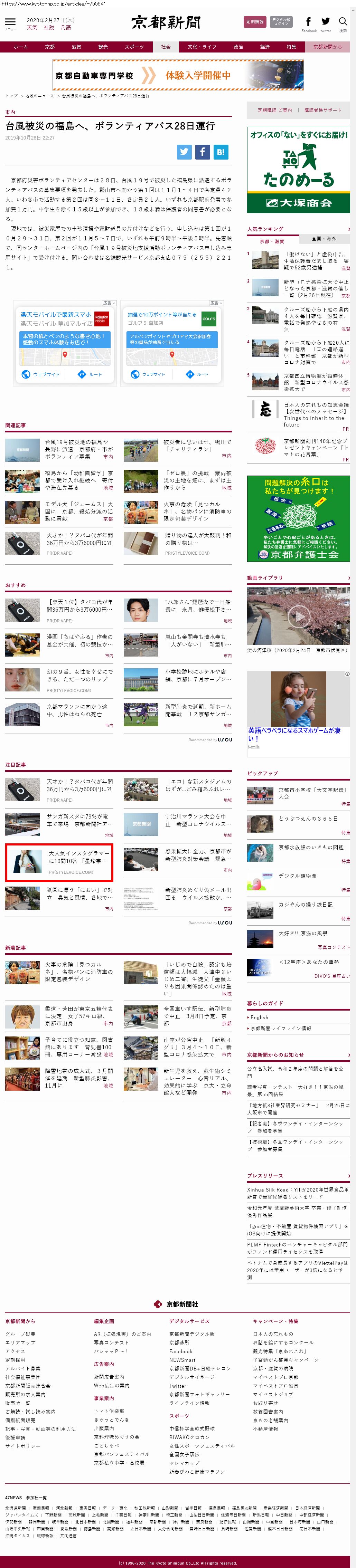Open the 購読者様サポート link
Viewport: 356px width, 1568px height.
tap(323, 110)
